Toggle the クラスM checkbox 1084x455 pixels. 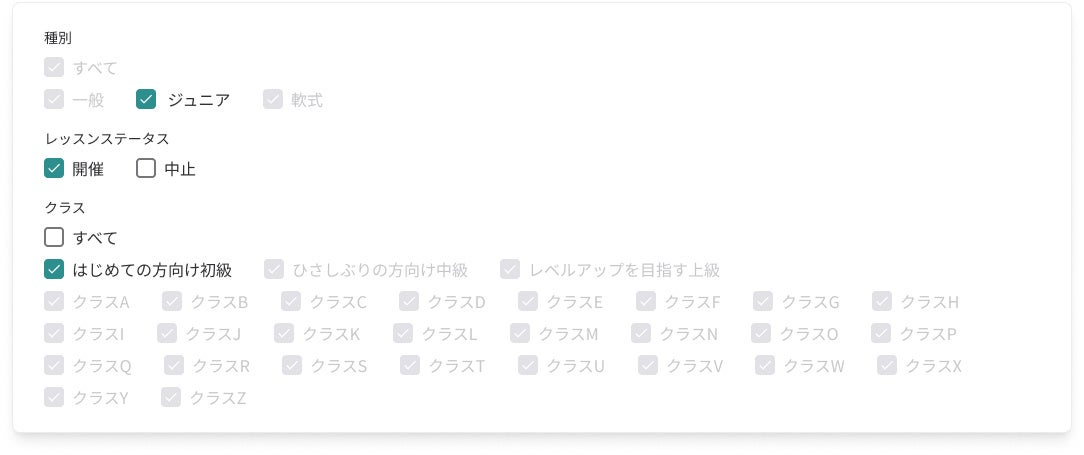click(x=520, y=333)
